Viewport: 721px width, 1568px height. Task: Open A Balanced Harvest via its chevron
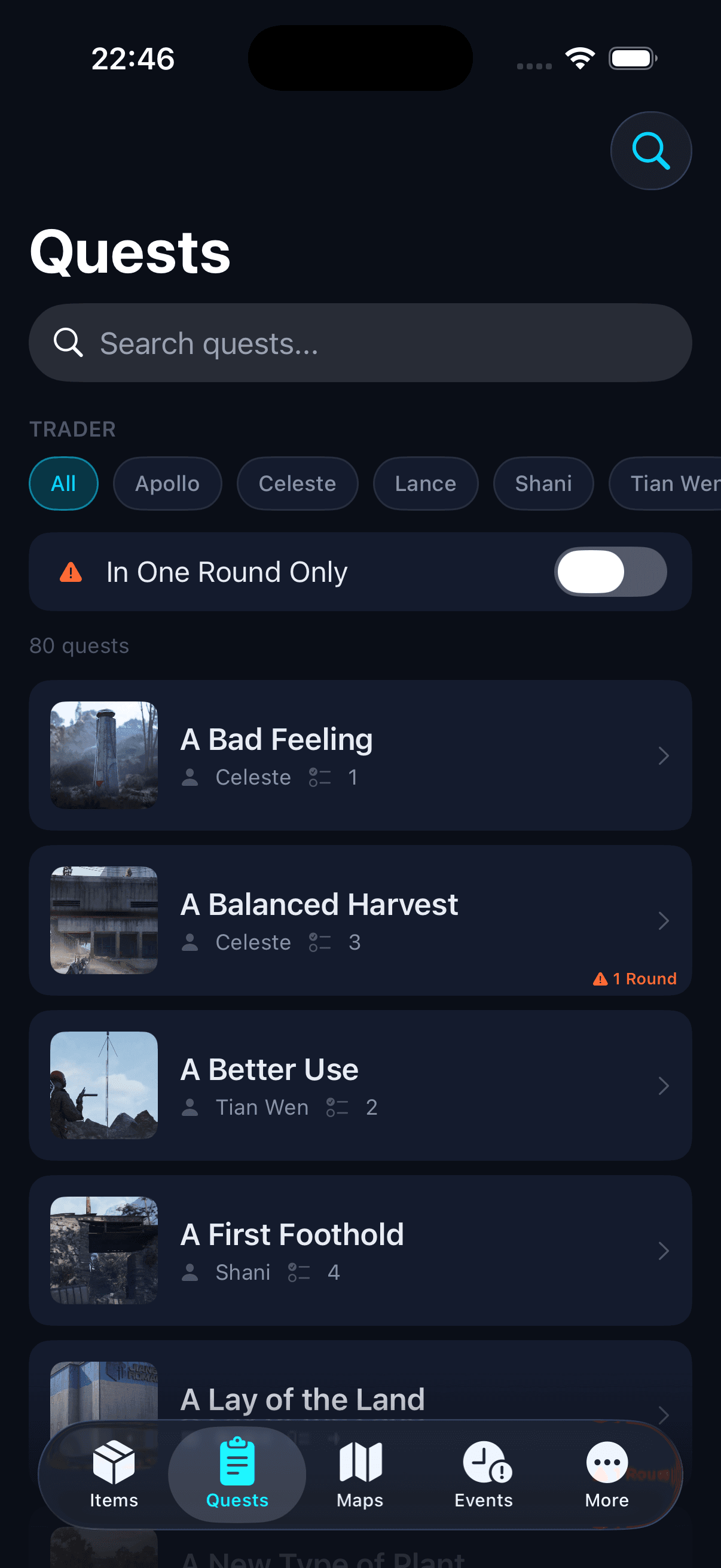[x=663, y=921]
